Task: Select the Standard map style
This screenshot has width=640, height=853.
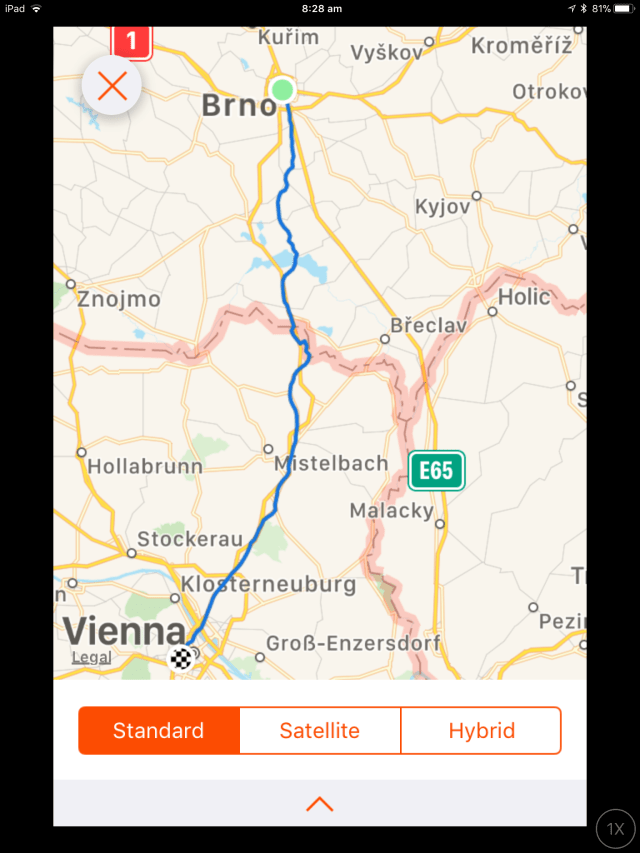Action: (x=159, y=731)
